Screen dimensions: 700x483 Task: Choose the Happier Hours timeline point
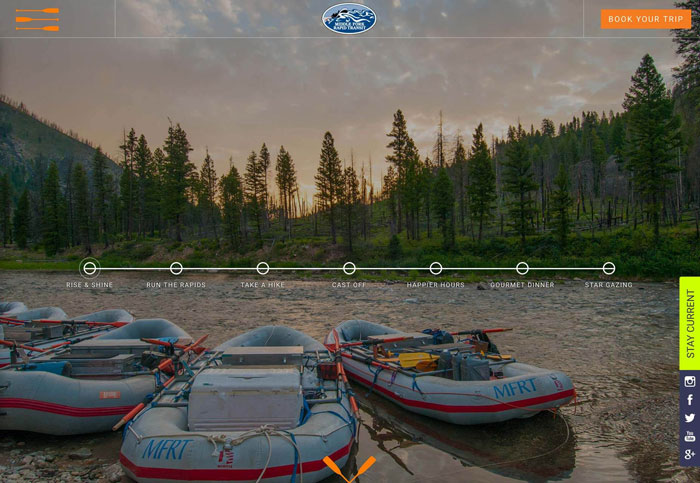(x=436, y=268)
